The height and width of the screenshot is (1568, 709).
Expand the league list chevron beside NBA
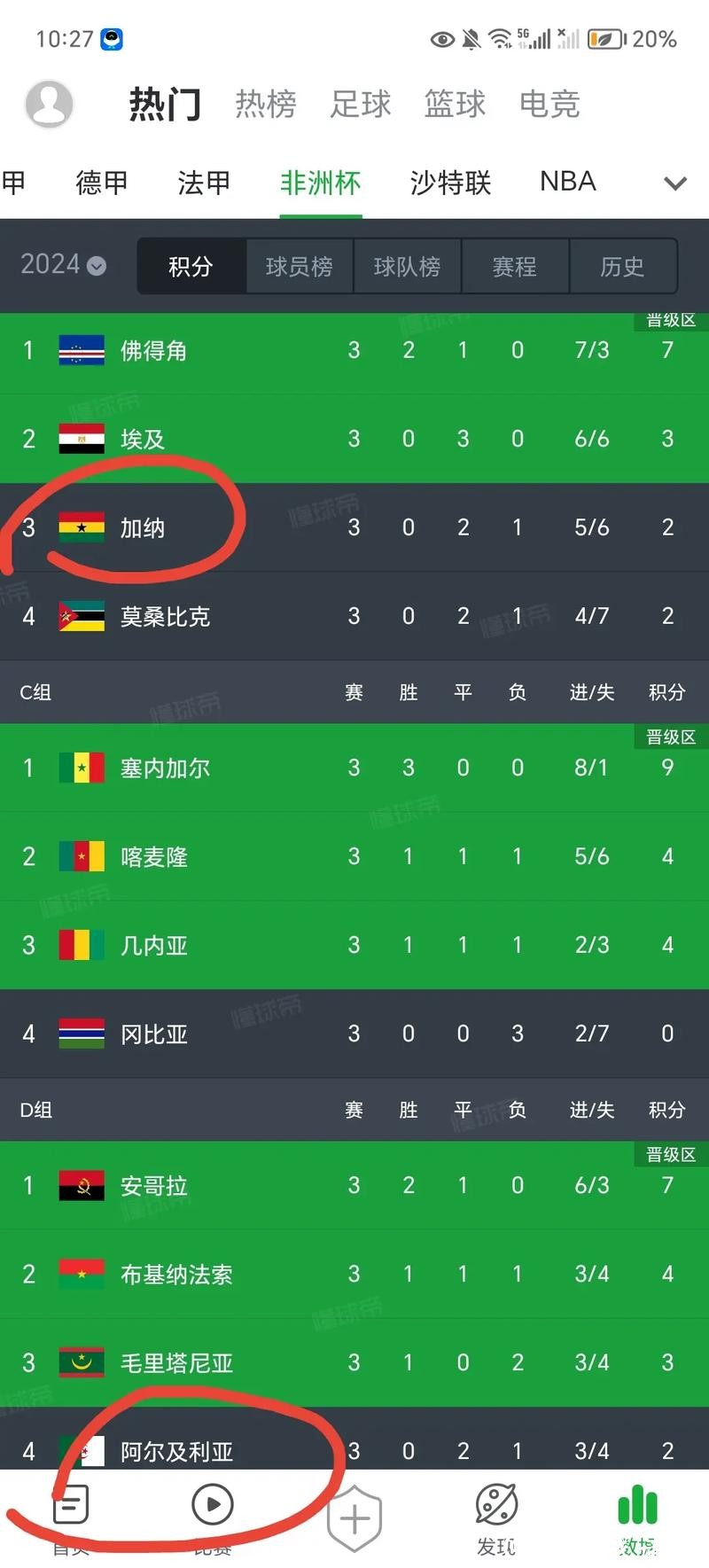[x=674, y=183]
